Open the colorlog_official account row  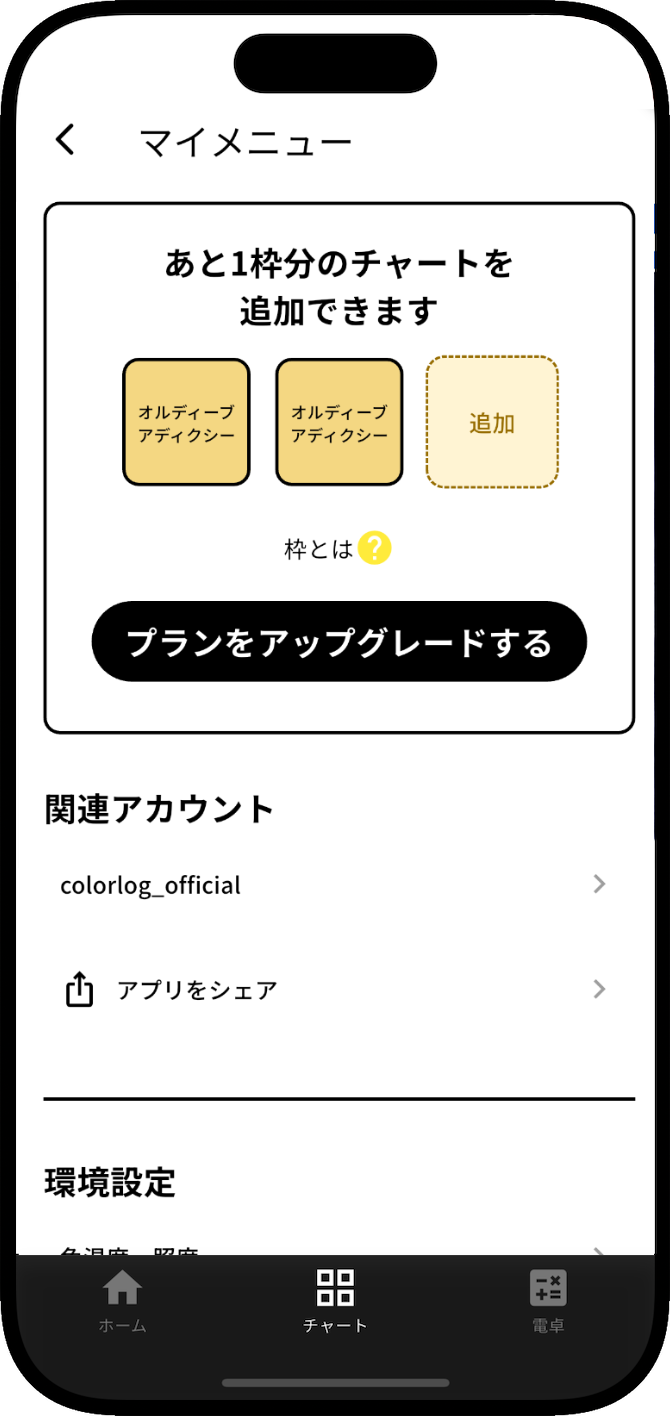(x=335, y=885)
